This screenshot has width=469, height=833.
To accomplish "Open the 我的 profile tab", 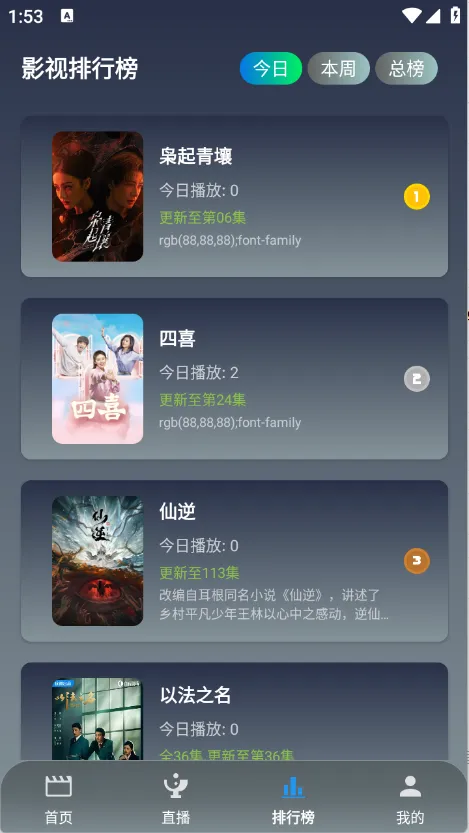I will click(410, 798).
